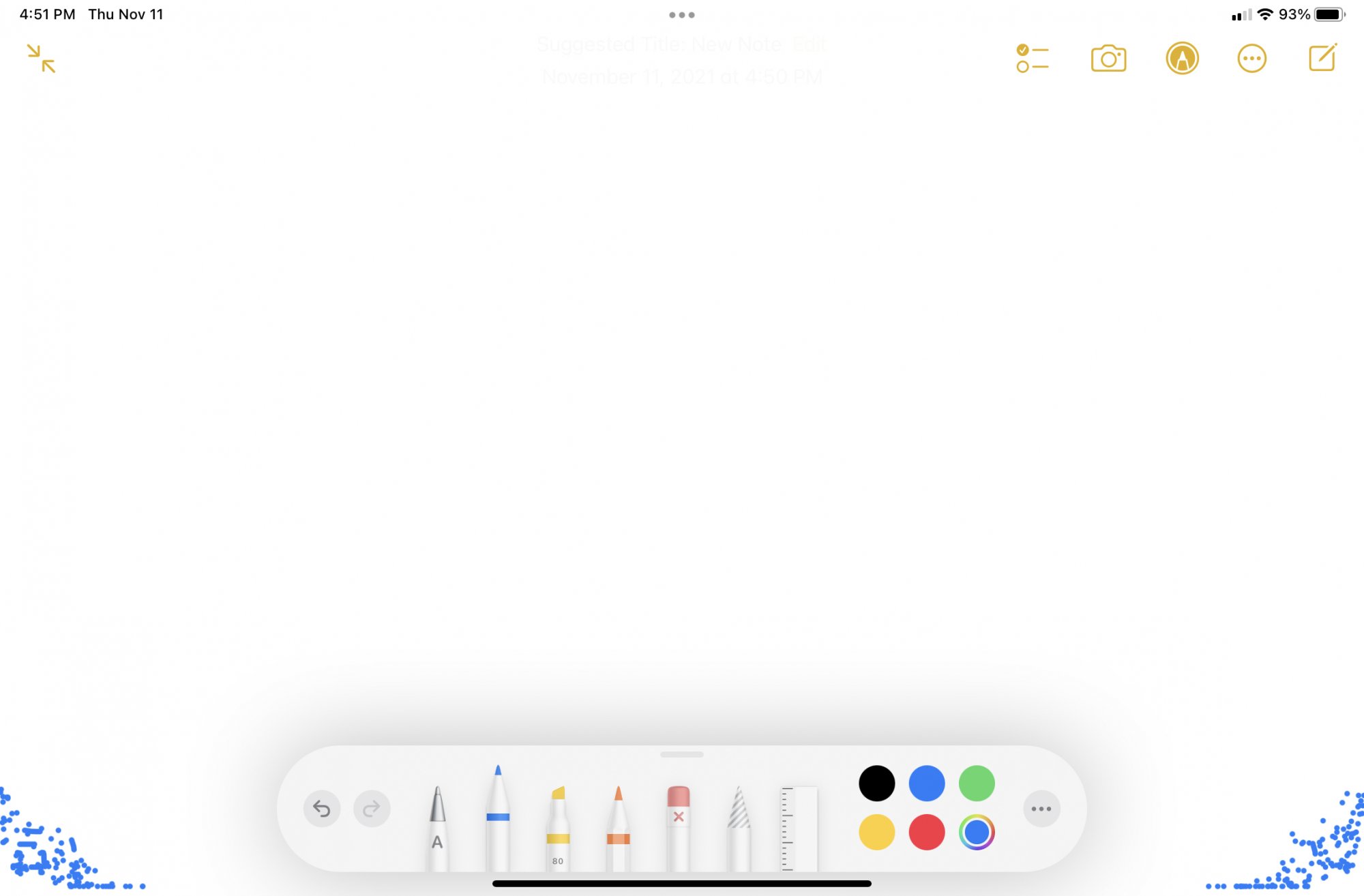This screenshot has width=1364, height=896.
Task: Open the custom color picker wheel
Action: click(x=977, y=833)
